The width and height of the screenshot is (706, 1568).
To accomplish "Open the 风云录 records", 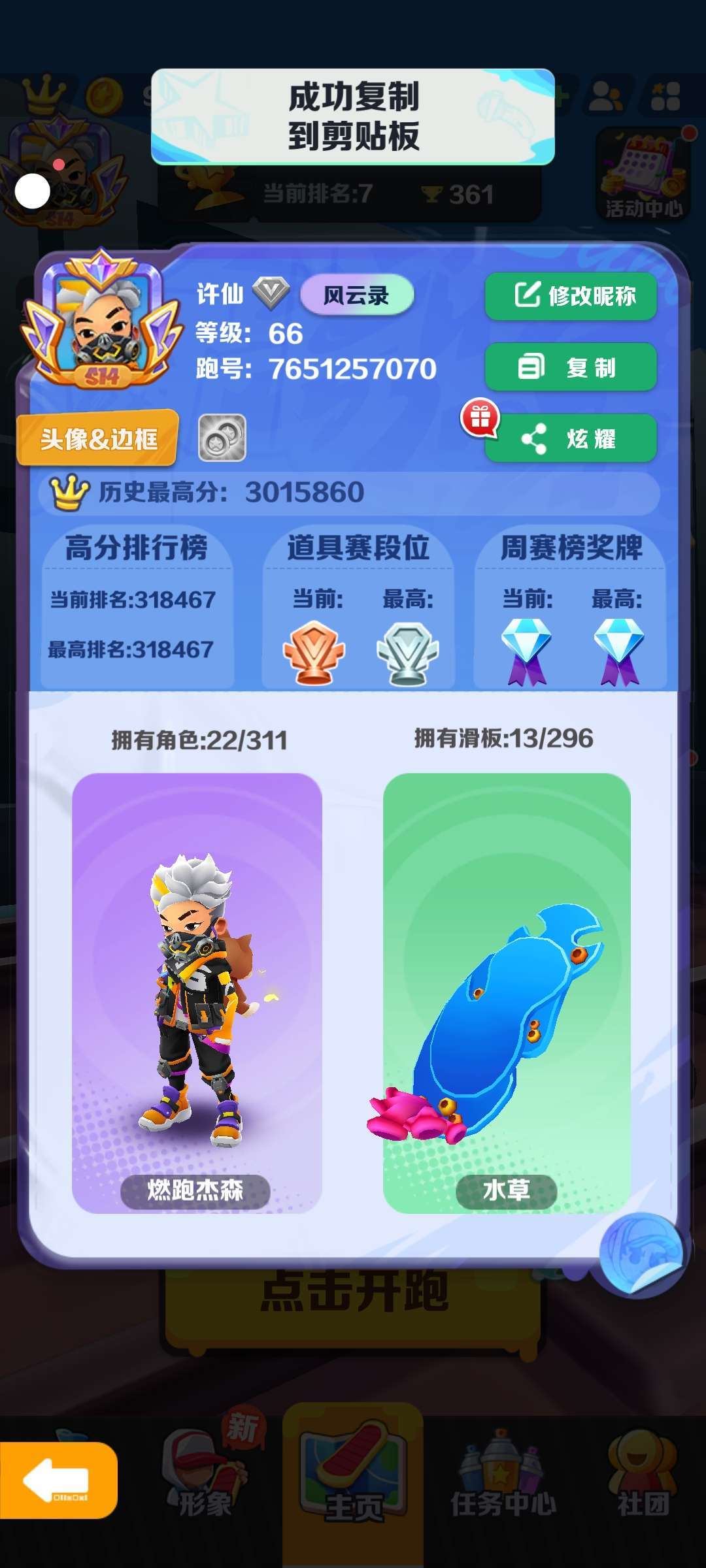I will pyautogui.click(x=356, y=296).
